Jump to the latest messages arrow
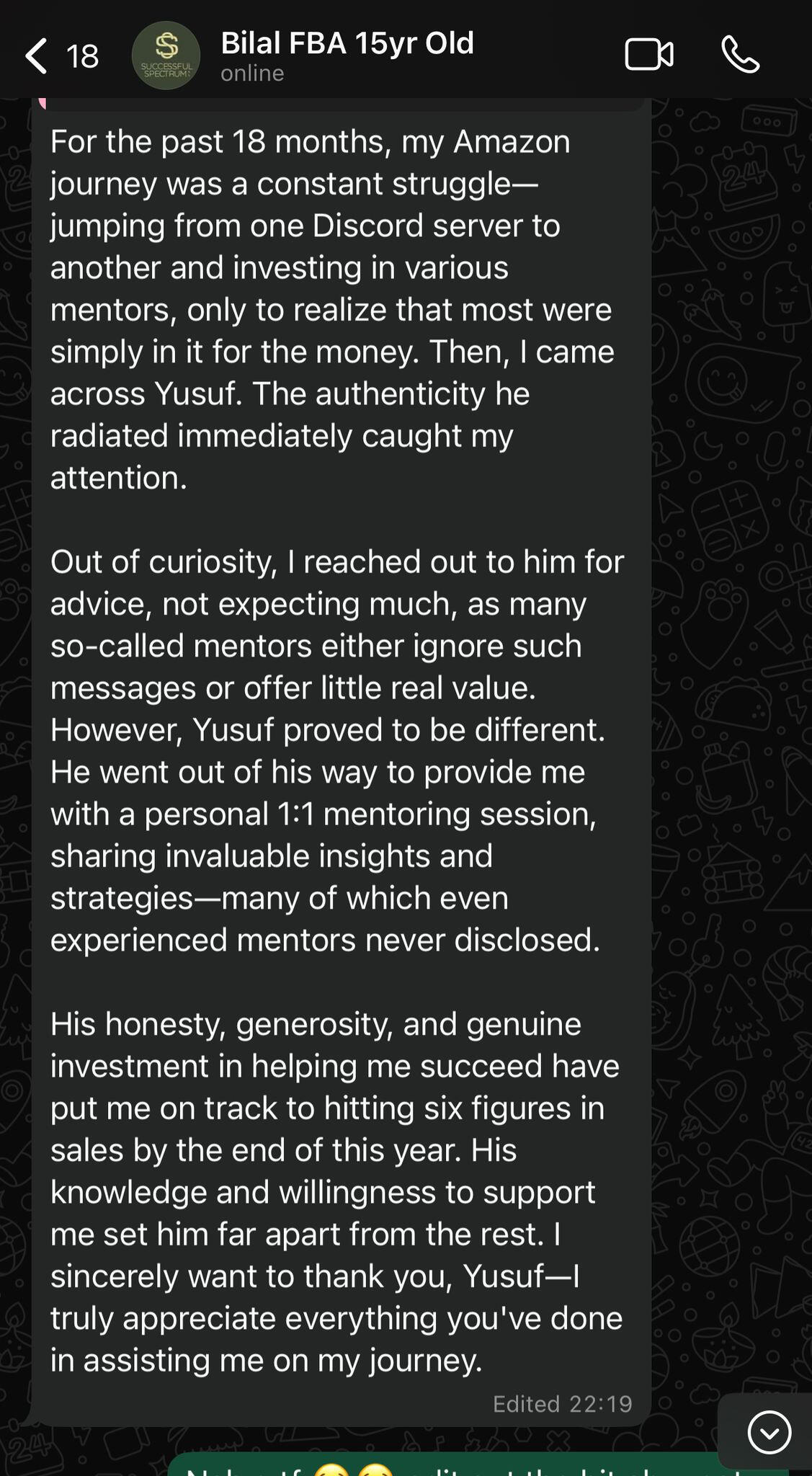 pos(769,1433)
